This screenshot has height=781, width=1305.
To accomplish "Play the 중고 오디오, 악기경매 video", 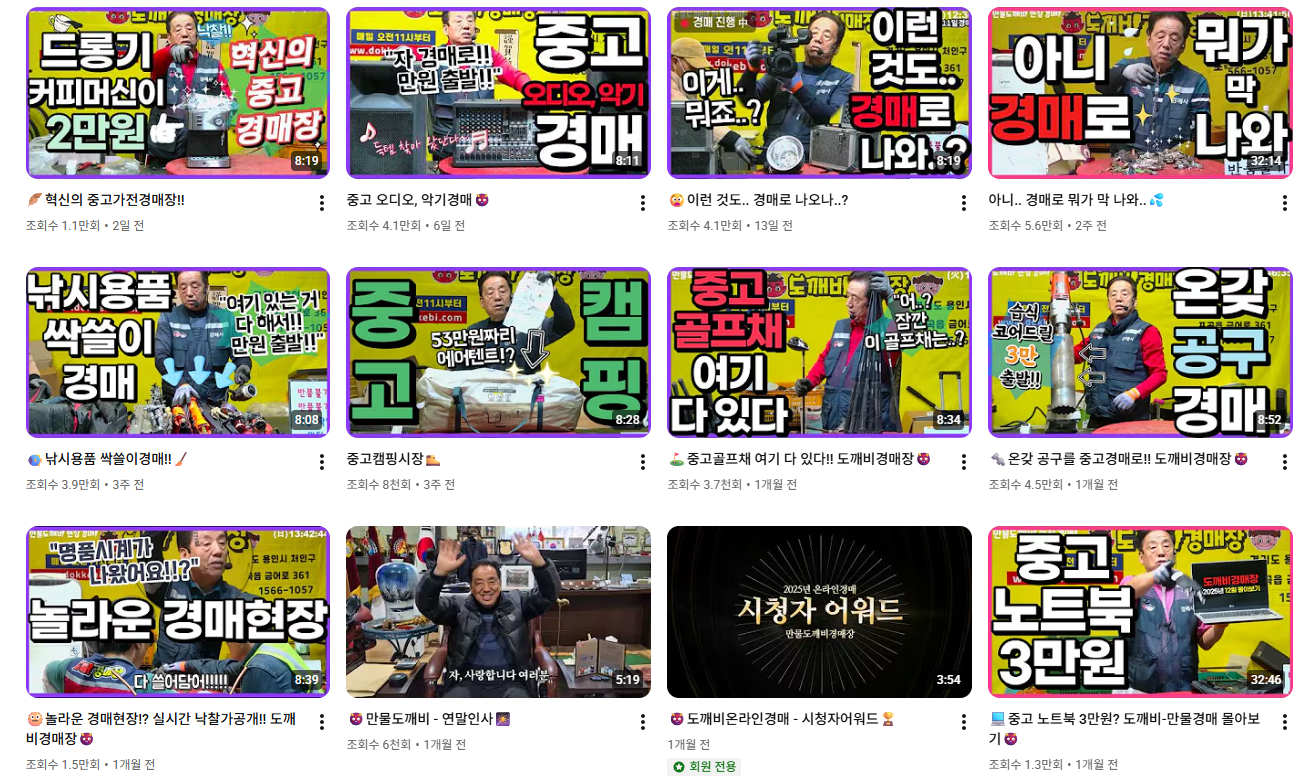I will (x=498, y=93).
